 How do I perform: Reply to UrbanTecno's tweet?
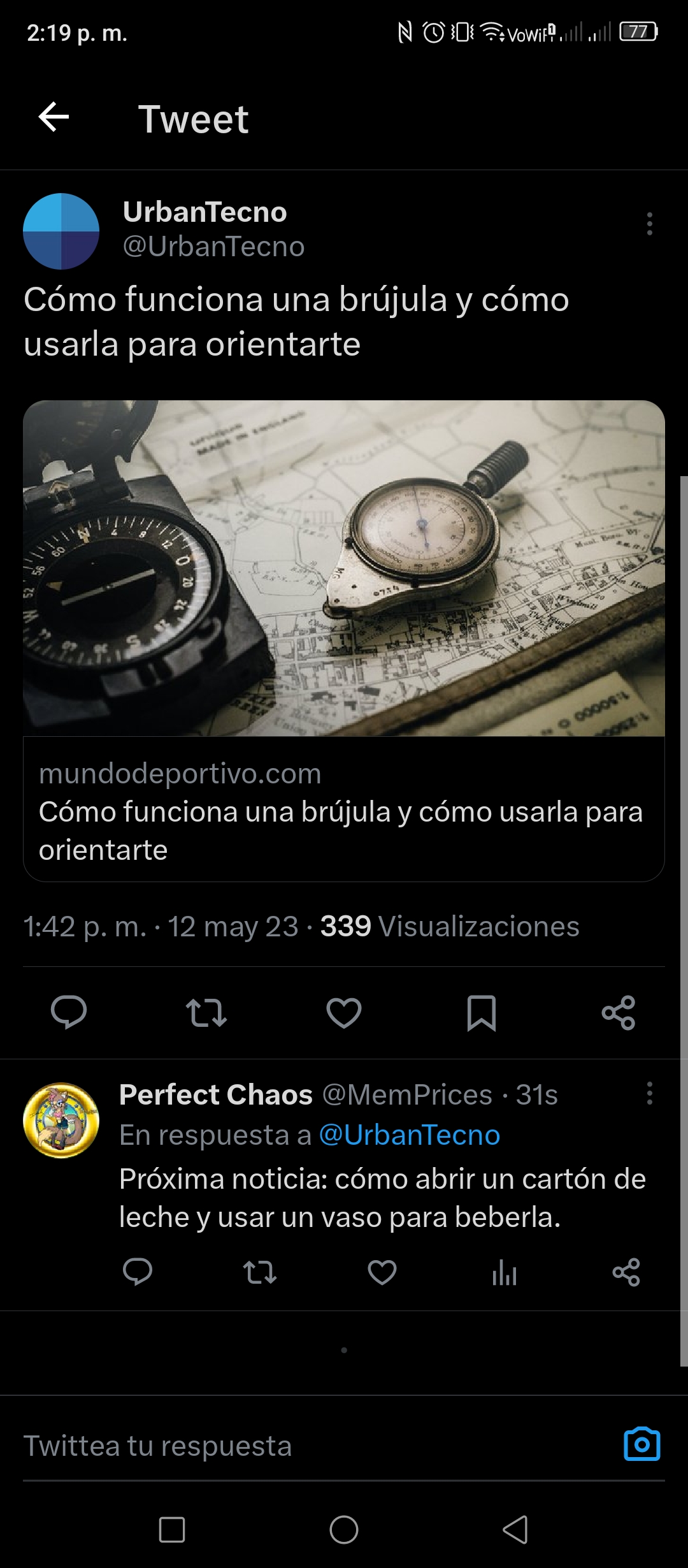point(69,1012)
